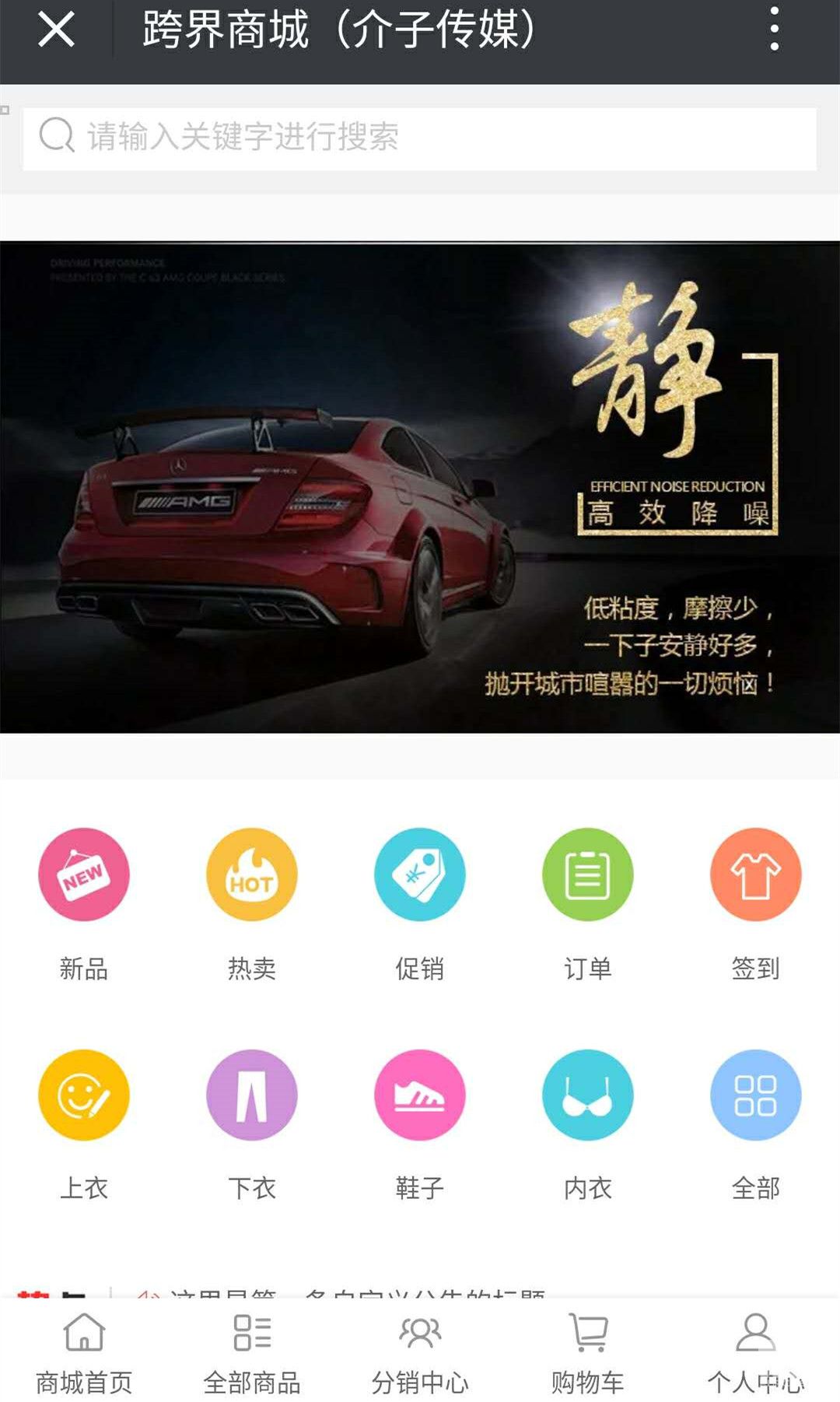
Task: Open the 购物车 shopping cart tab
Action: (588, 1352)
